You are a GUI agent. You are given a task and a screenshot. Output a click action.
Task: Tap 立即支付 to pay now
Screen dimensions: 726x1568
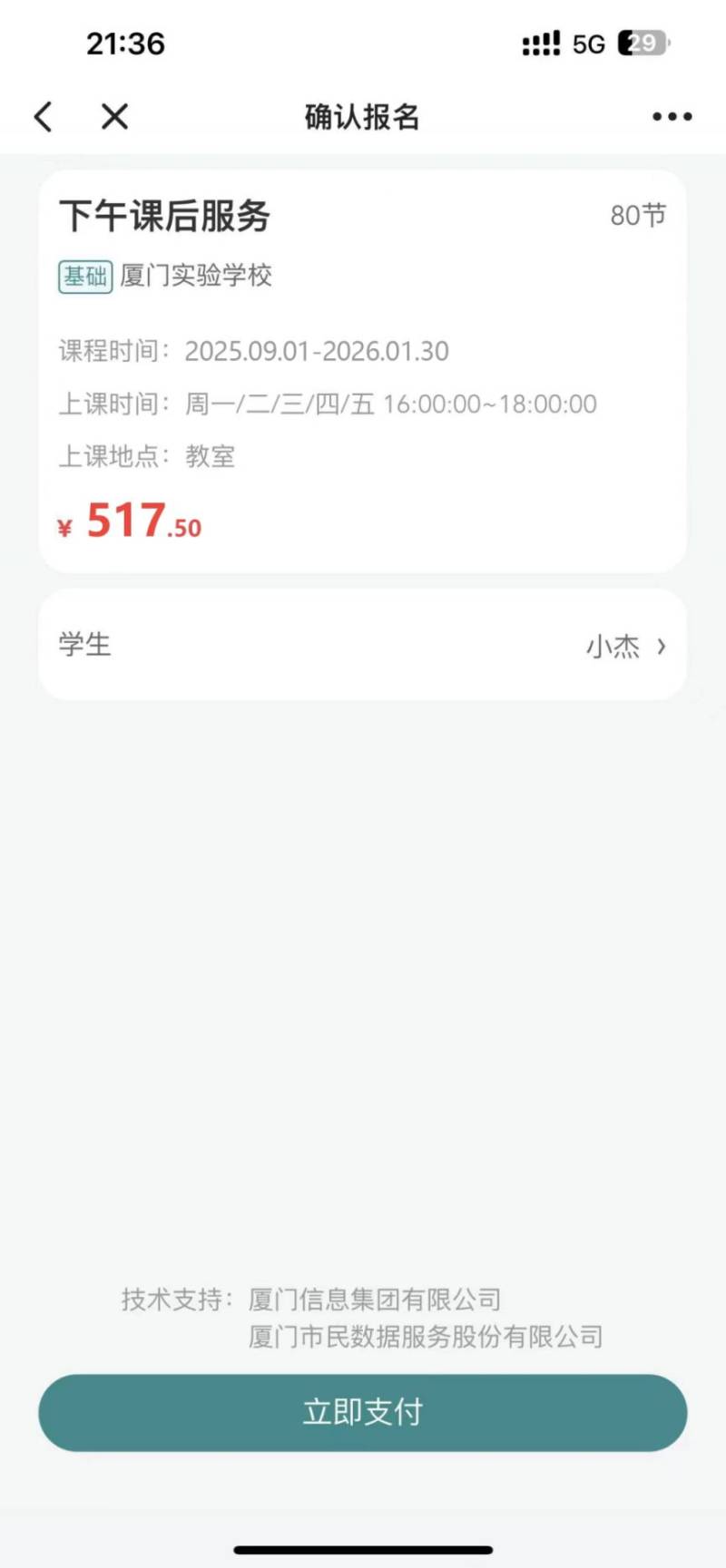(x=362, y=1412)
